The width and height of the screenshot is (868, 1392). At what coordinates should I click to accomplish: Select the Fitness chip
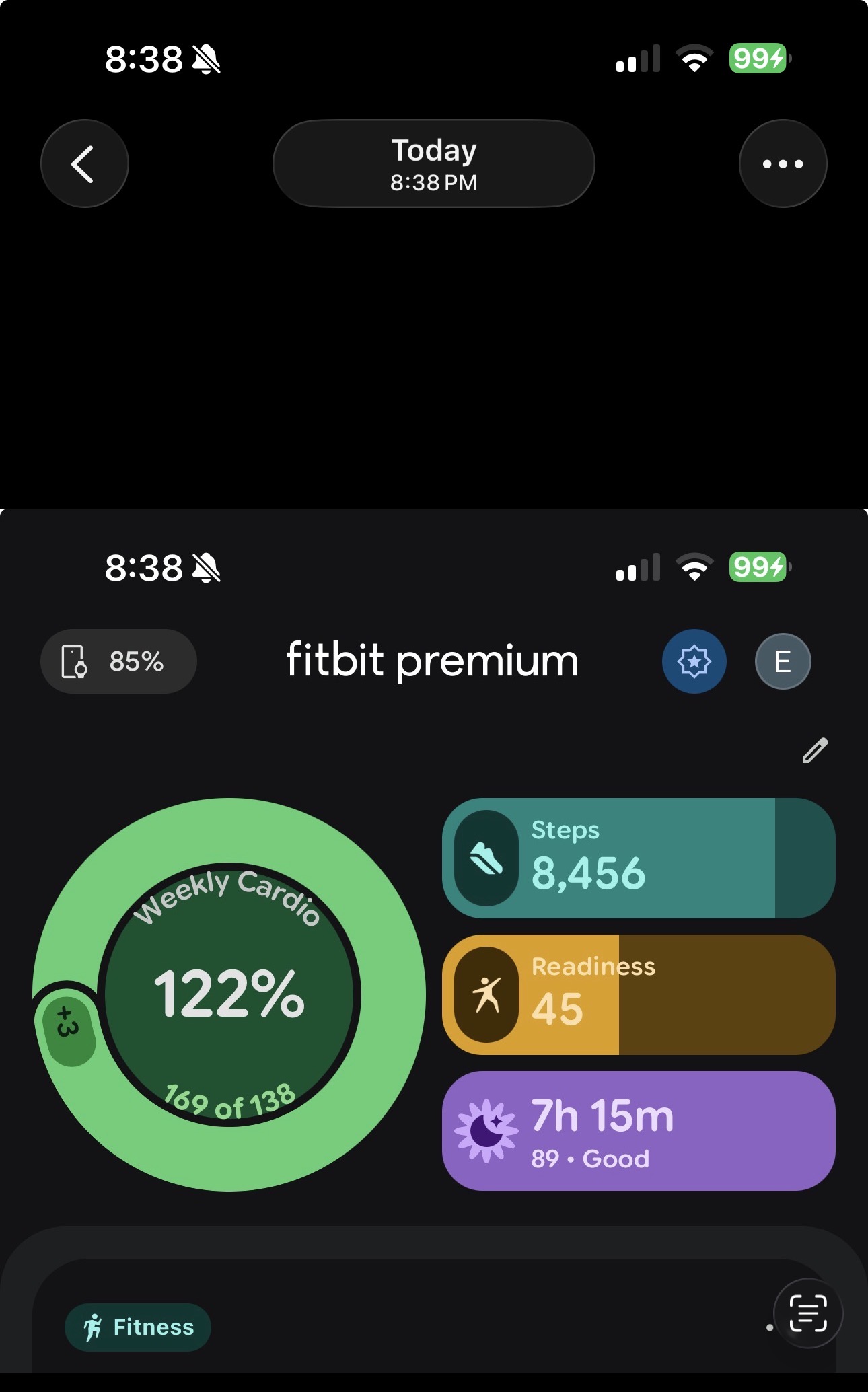(x=138, y=1327)
